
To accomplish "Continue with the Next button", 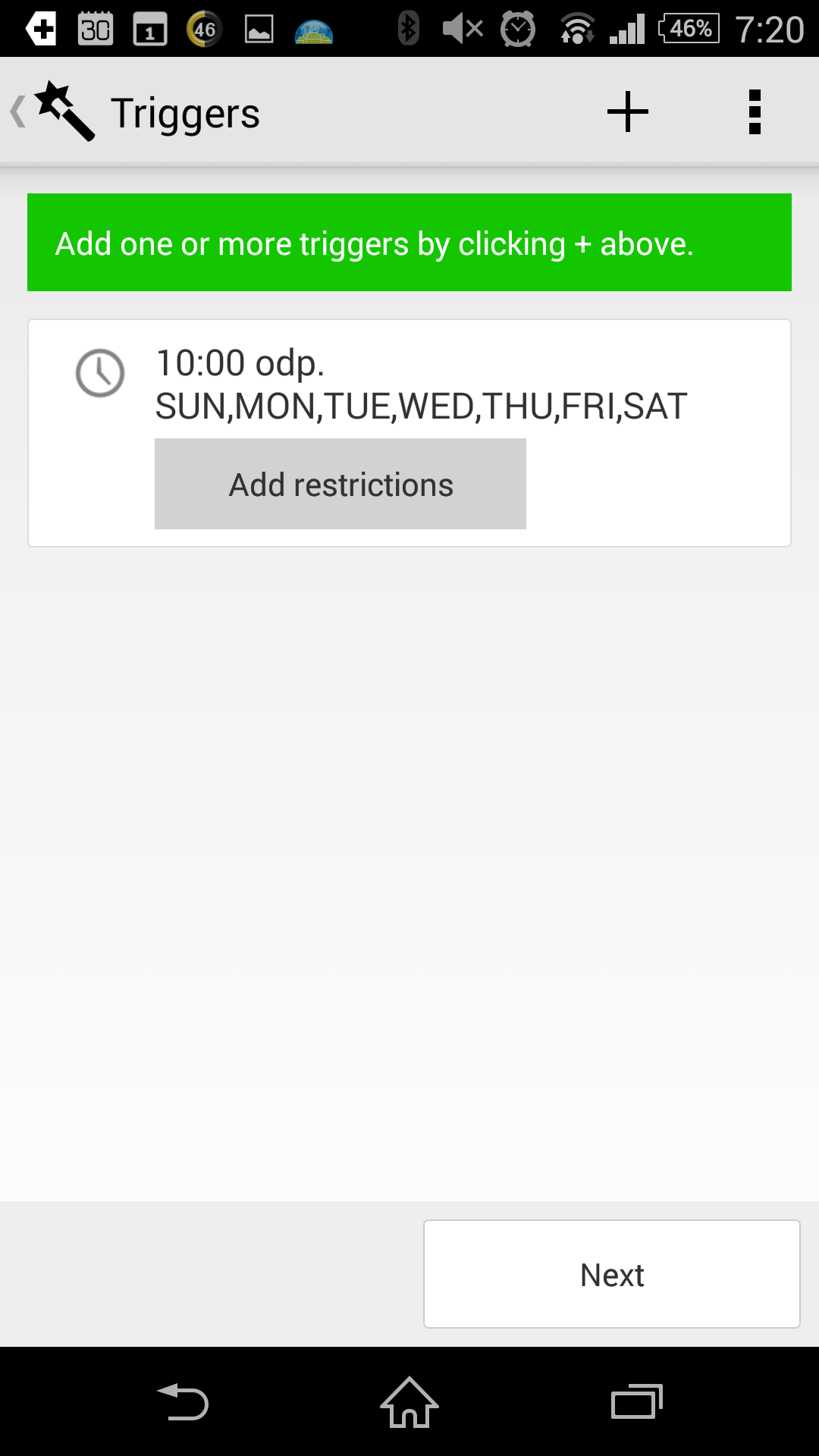I will pyautogui.click(x=612, y=1274).
